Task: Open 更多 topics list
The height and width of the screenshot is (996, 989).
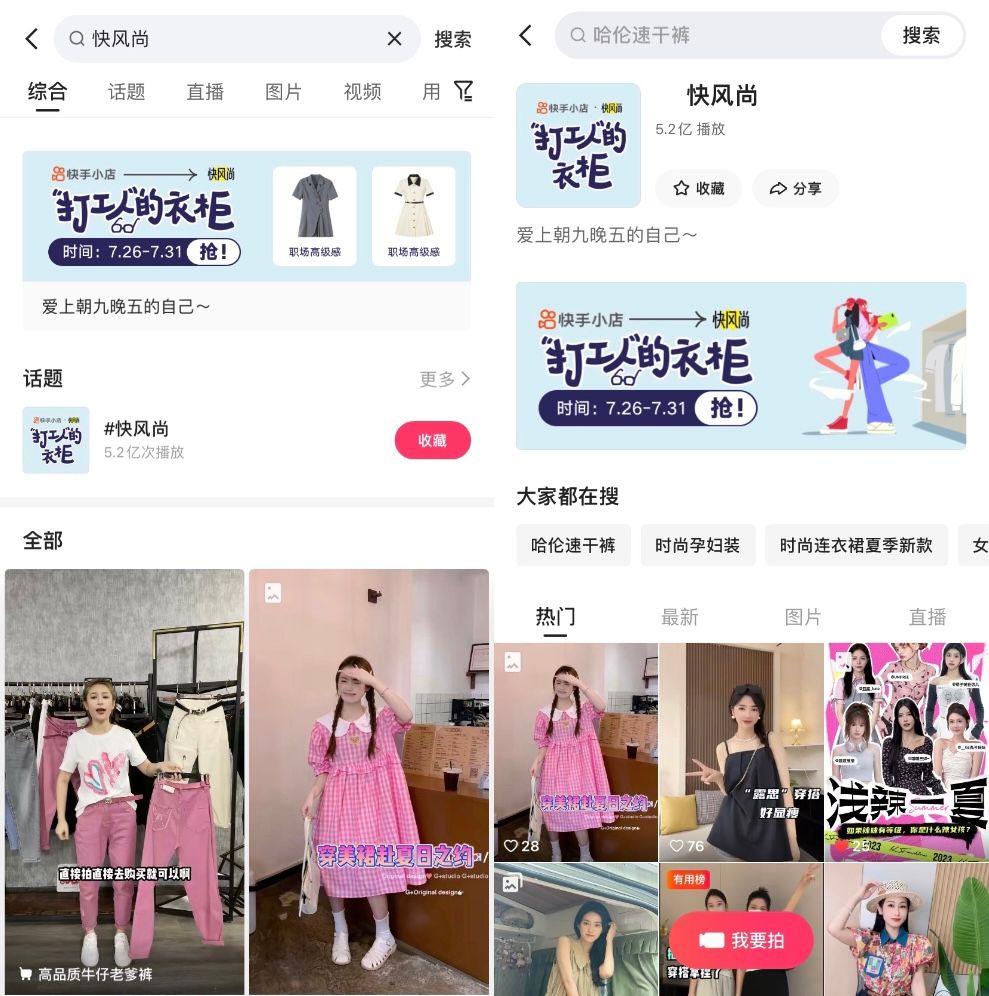Action: coord(445,379)
